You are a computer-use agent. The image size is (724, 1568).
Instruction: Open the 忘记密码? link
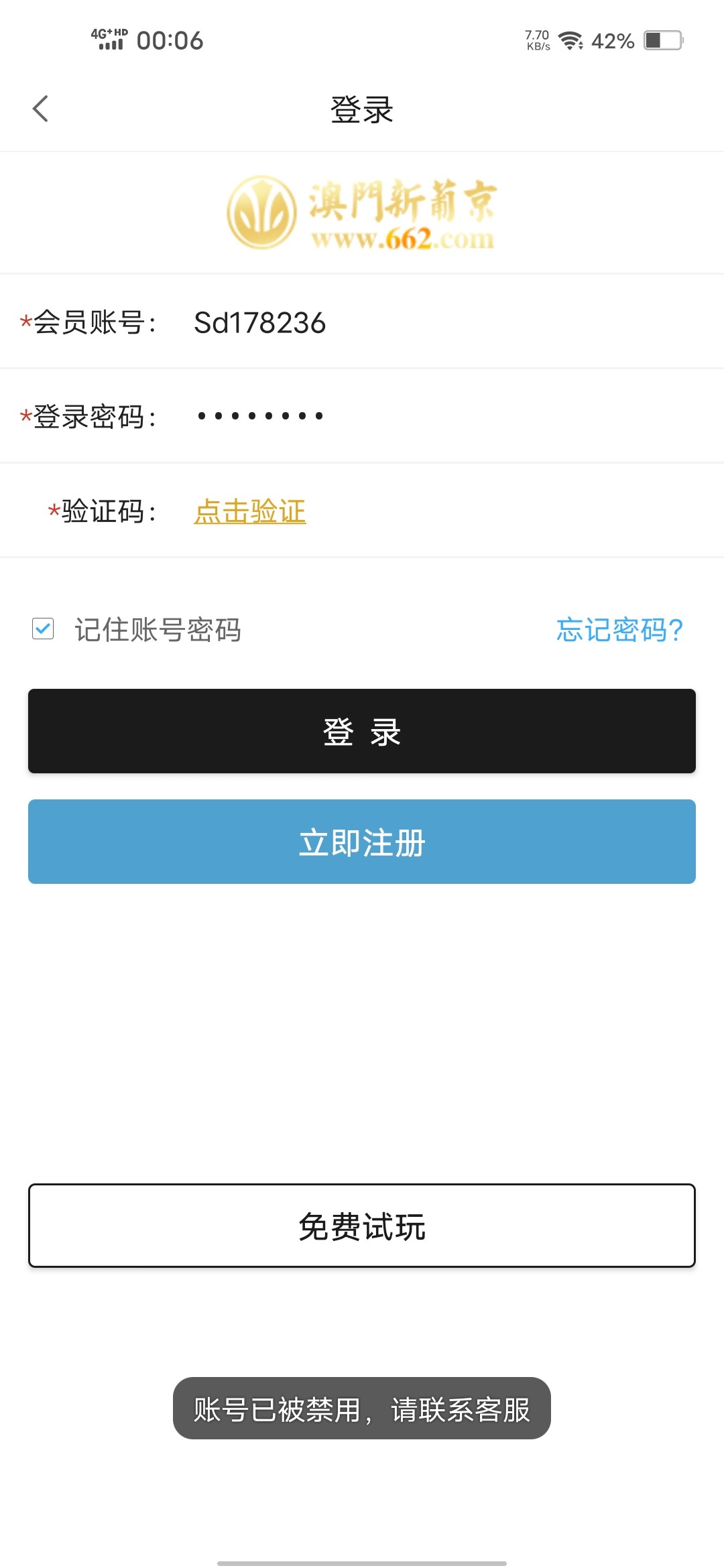click(x=619, y=630)
